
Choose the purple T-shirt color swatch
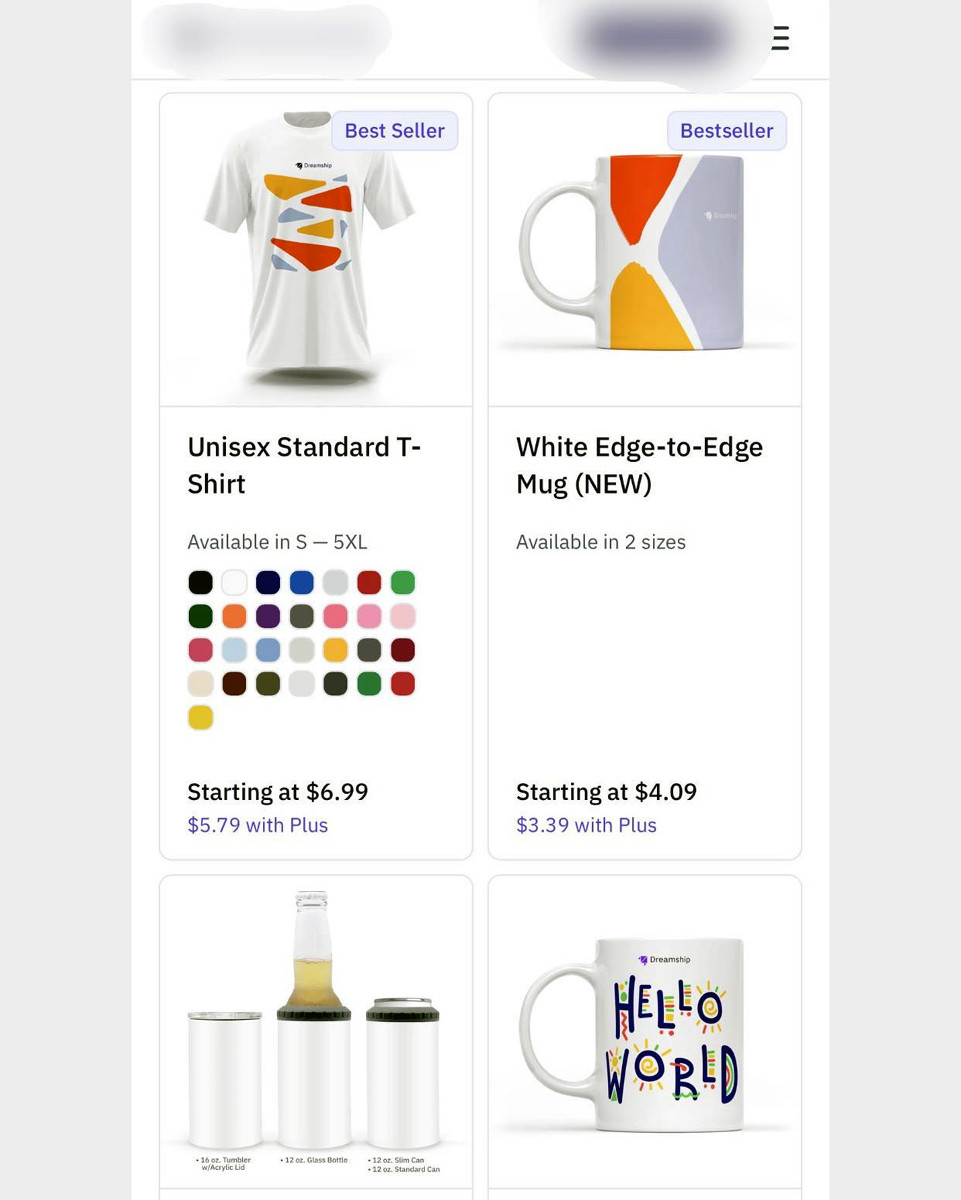(x=268, y=616)
